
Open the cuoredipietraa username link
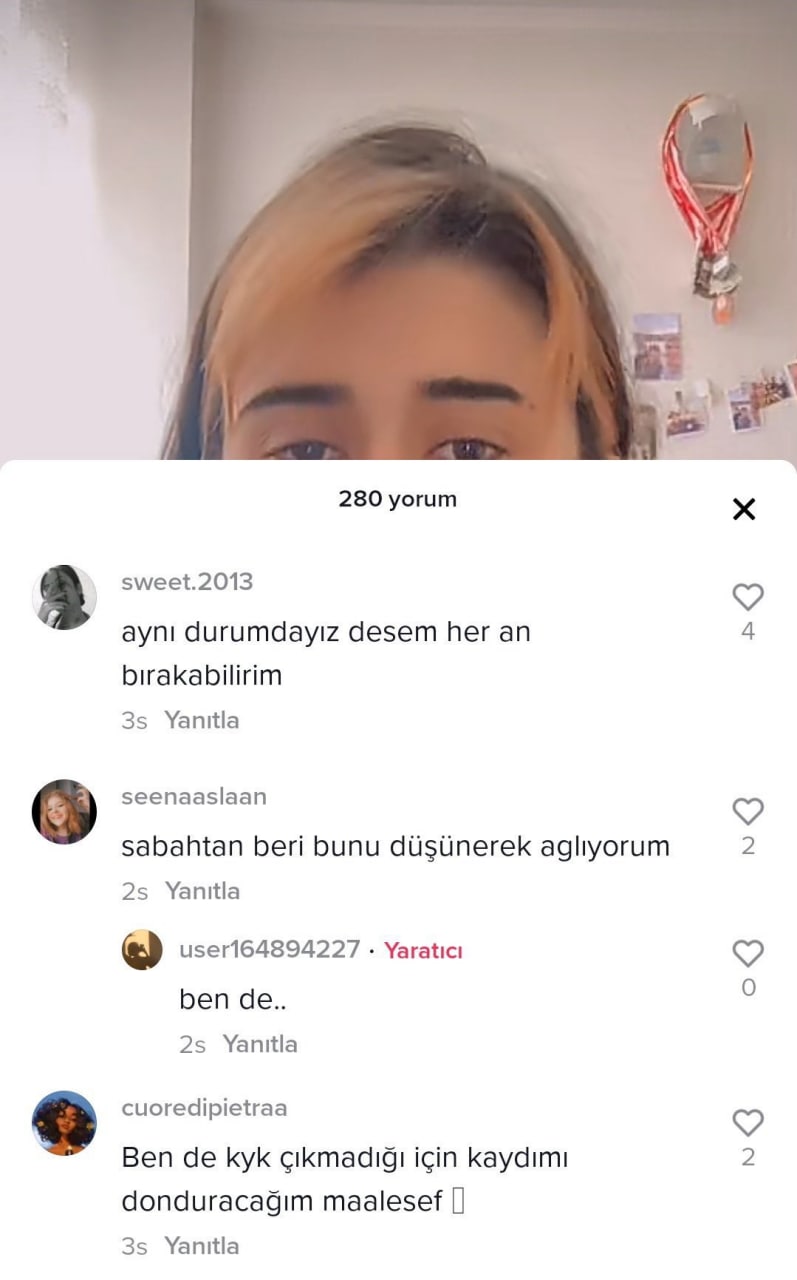click(x=204, y=1108)
